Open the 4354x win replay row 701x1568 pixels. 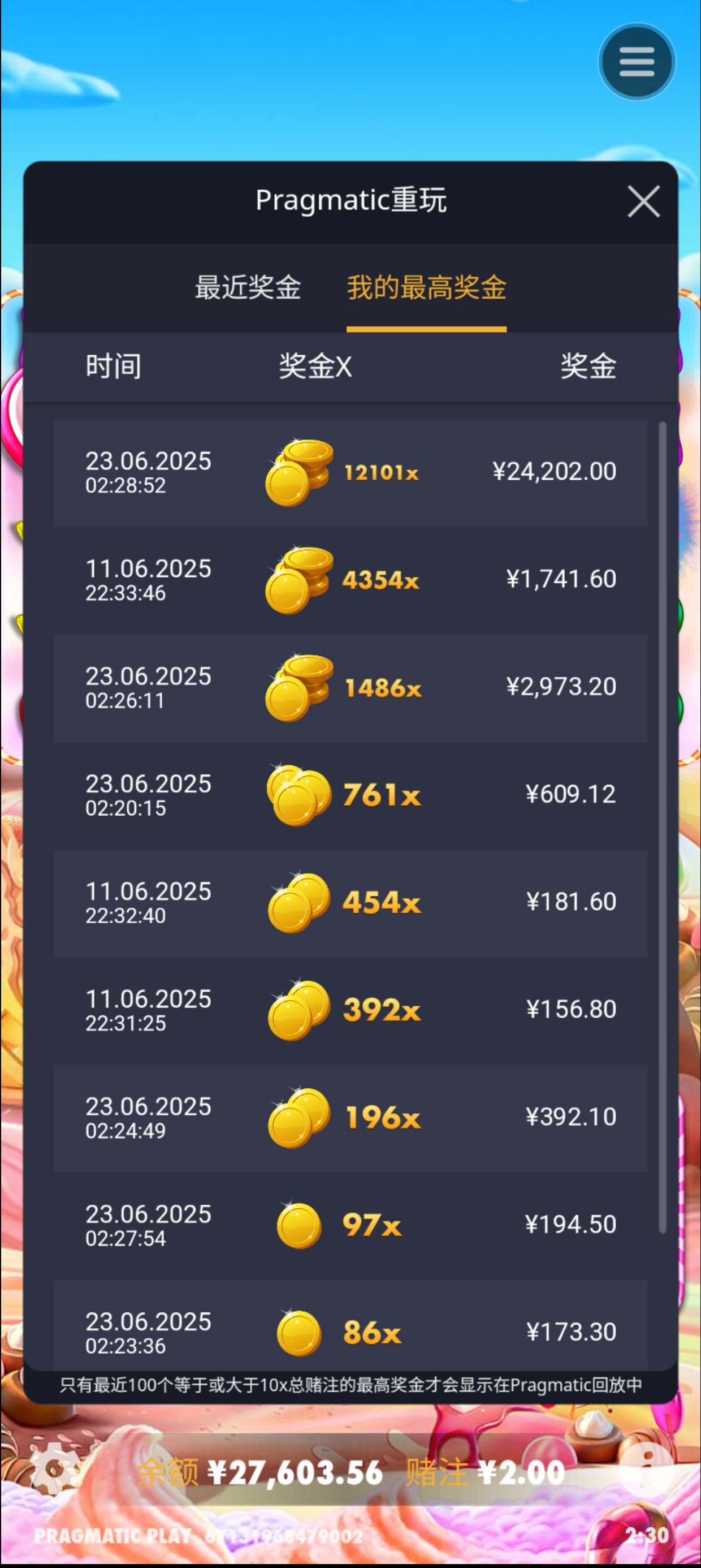click(350, 579)
